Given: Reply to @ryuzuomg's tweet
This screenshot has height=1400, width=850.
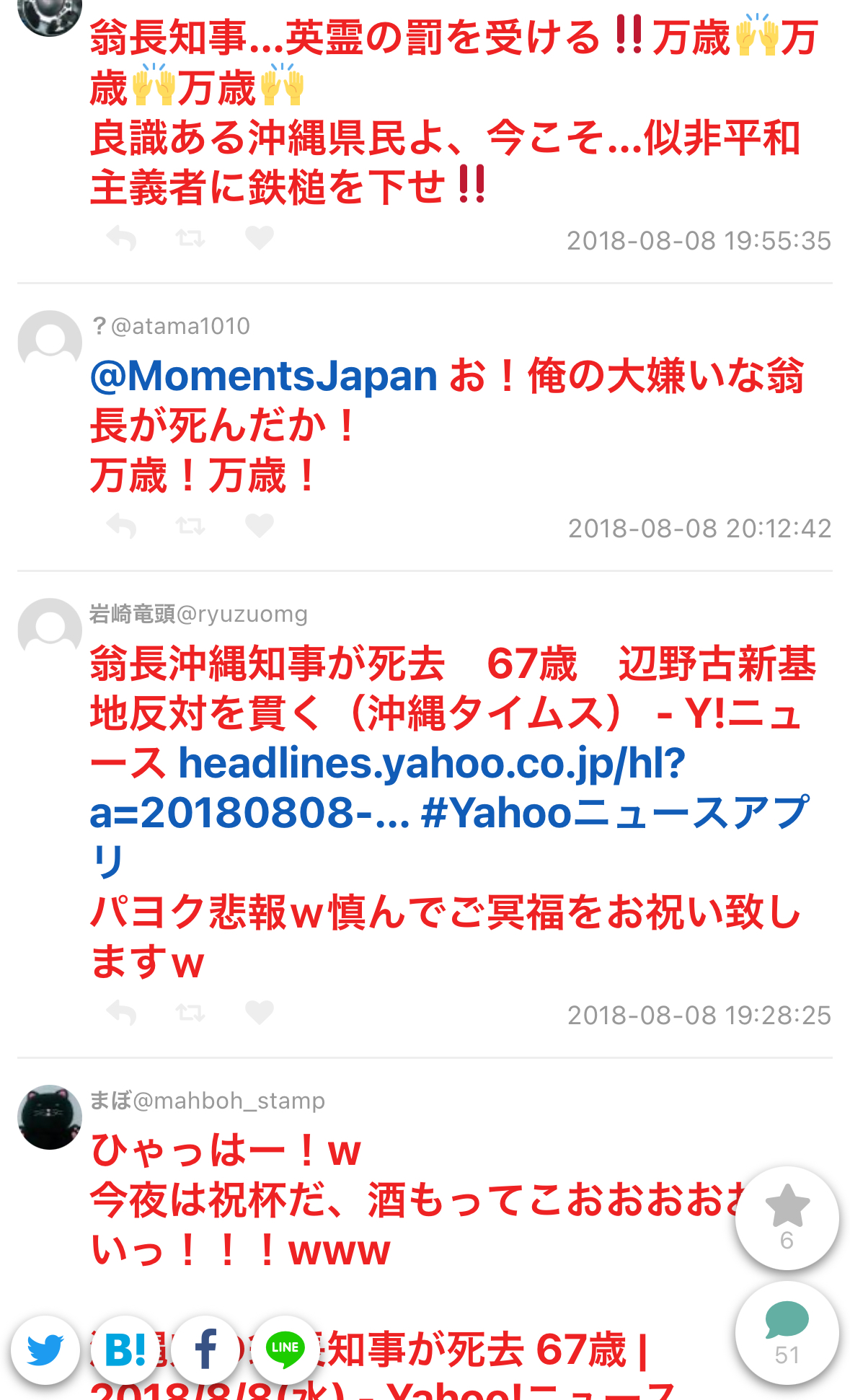Looking at the screenshot, I should click(121, 1013).
